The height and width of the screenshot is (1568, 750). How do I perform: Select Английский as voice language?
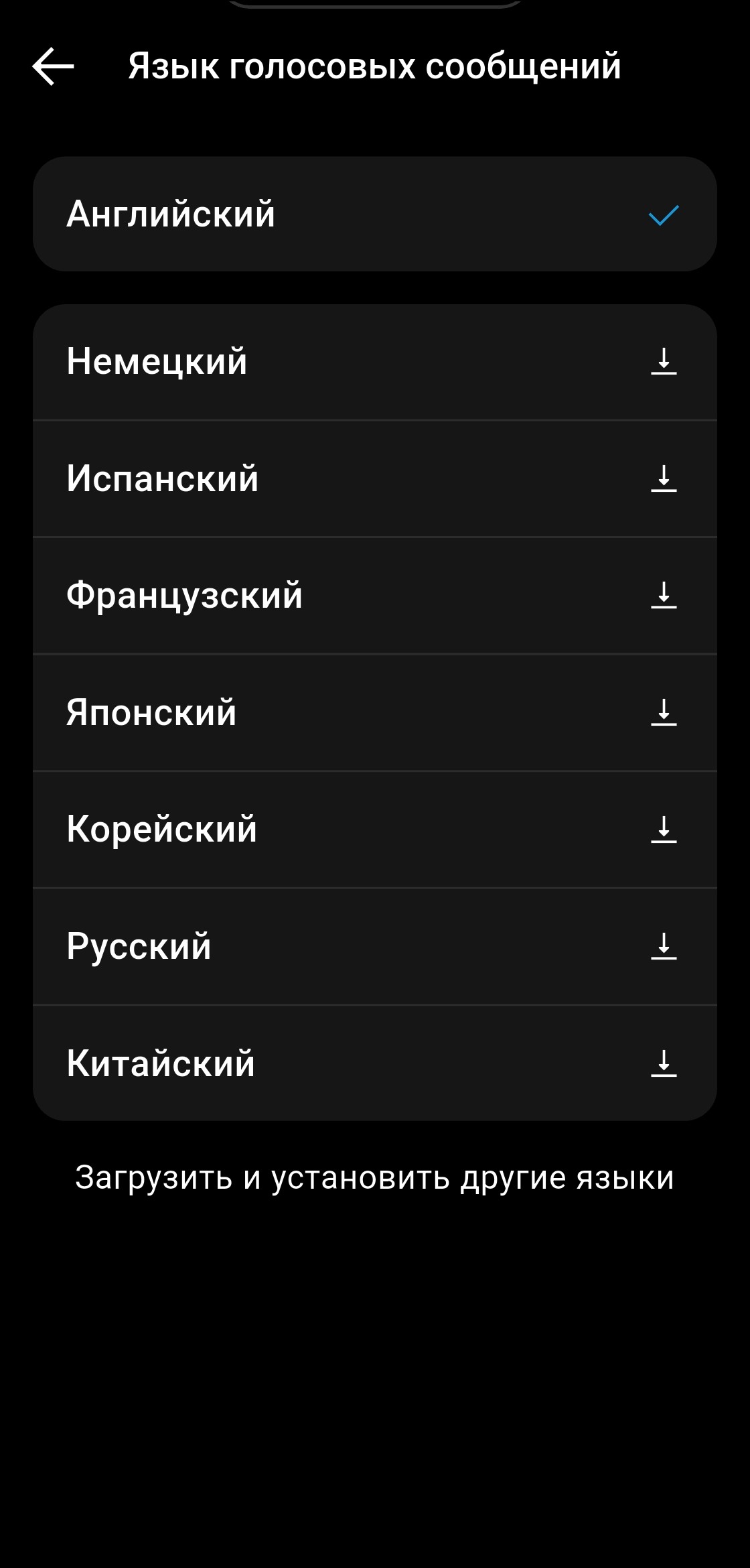(x=374, y=214)
